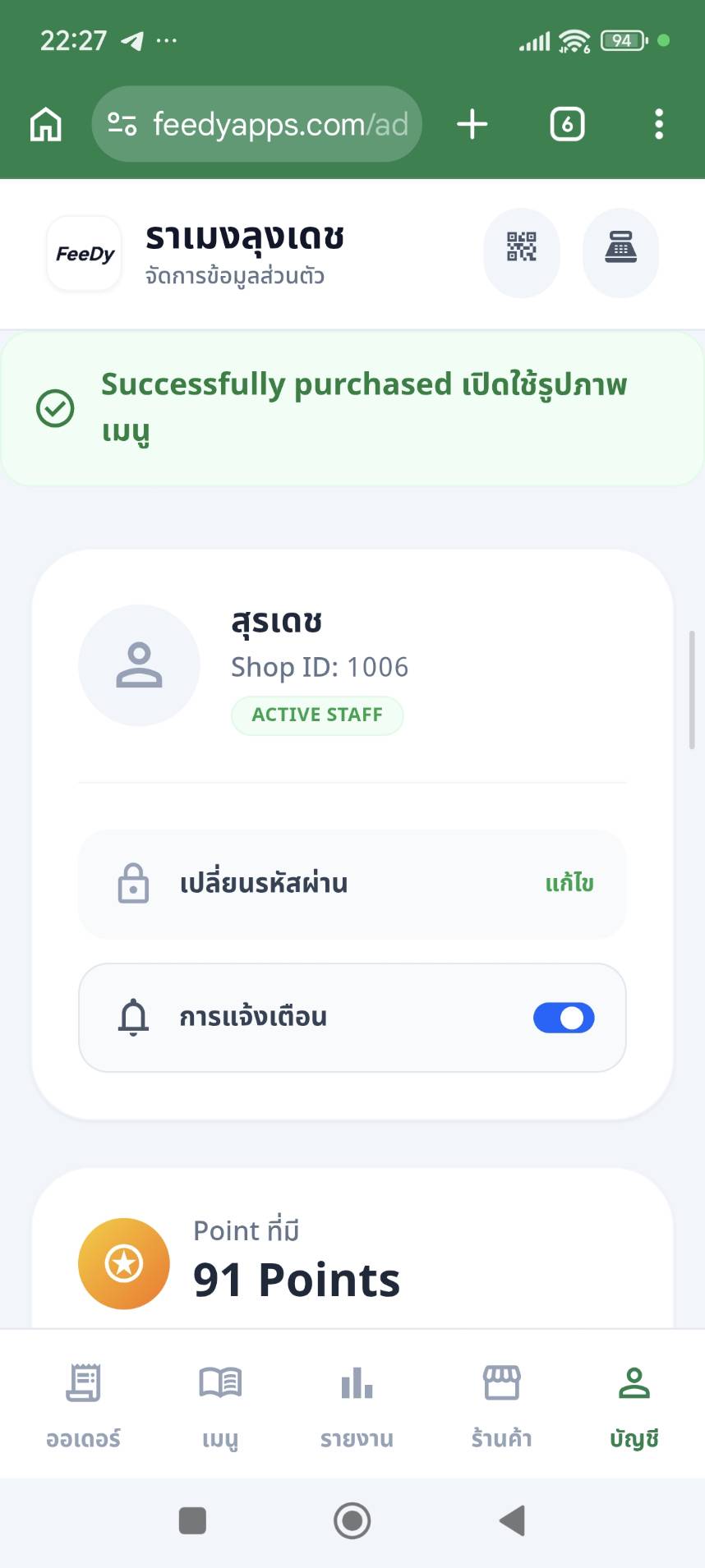Tap แก้ไข to change password

click(x=569, y=884)
